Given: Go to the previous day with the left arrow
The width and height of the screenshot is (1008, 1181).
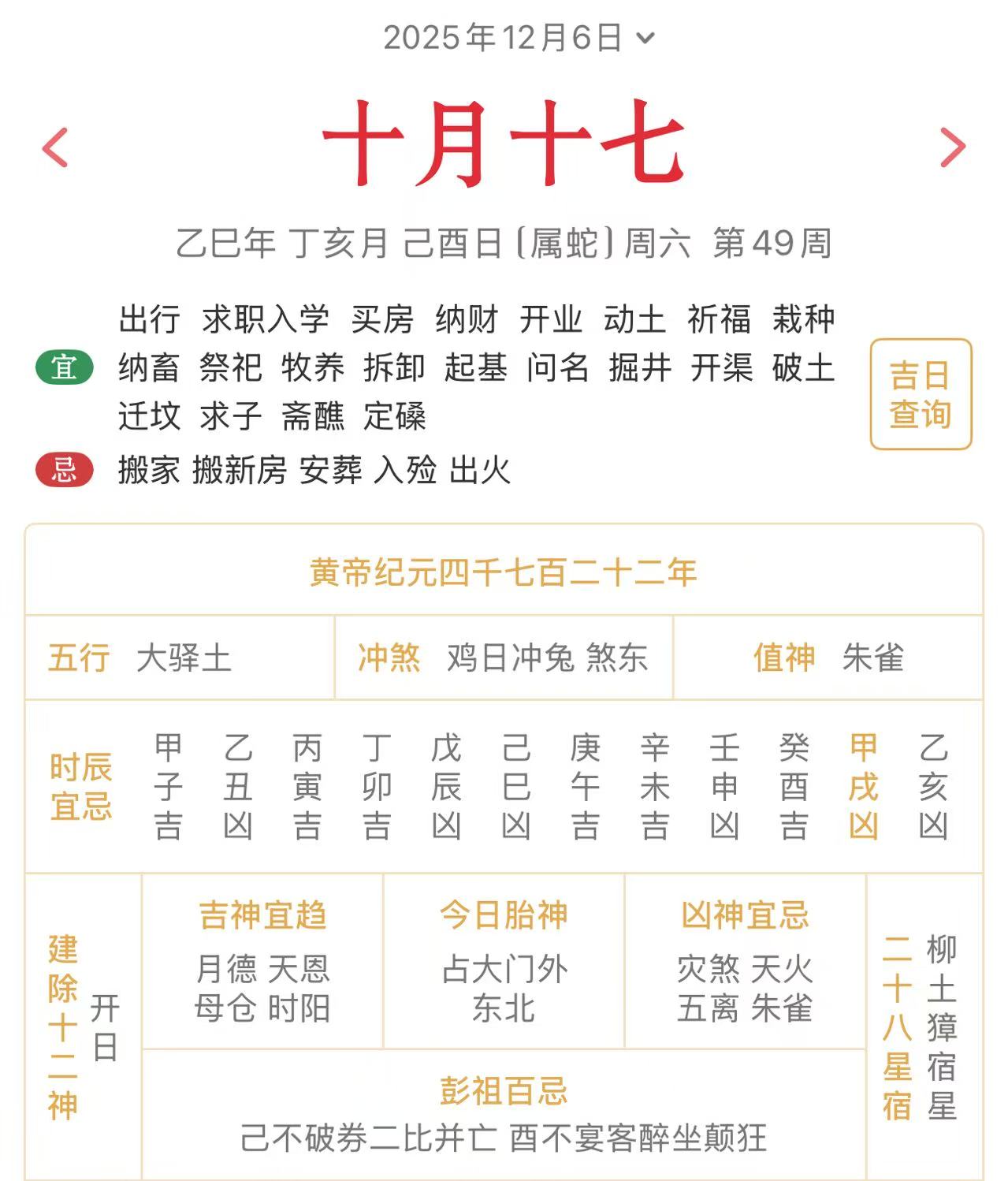Looking at the screenshot, I should pos(55,147).
